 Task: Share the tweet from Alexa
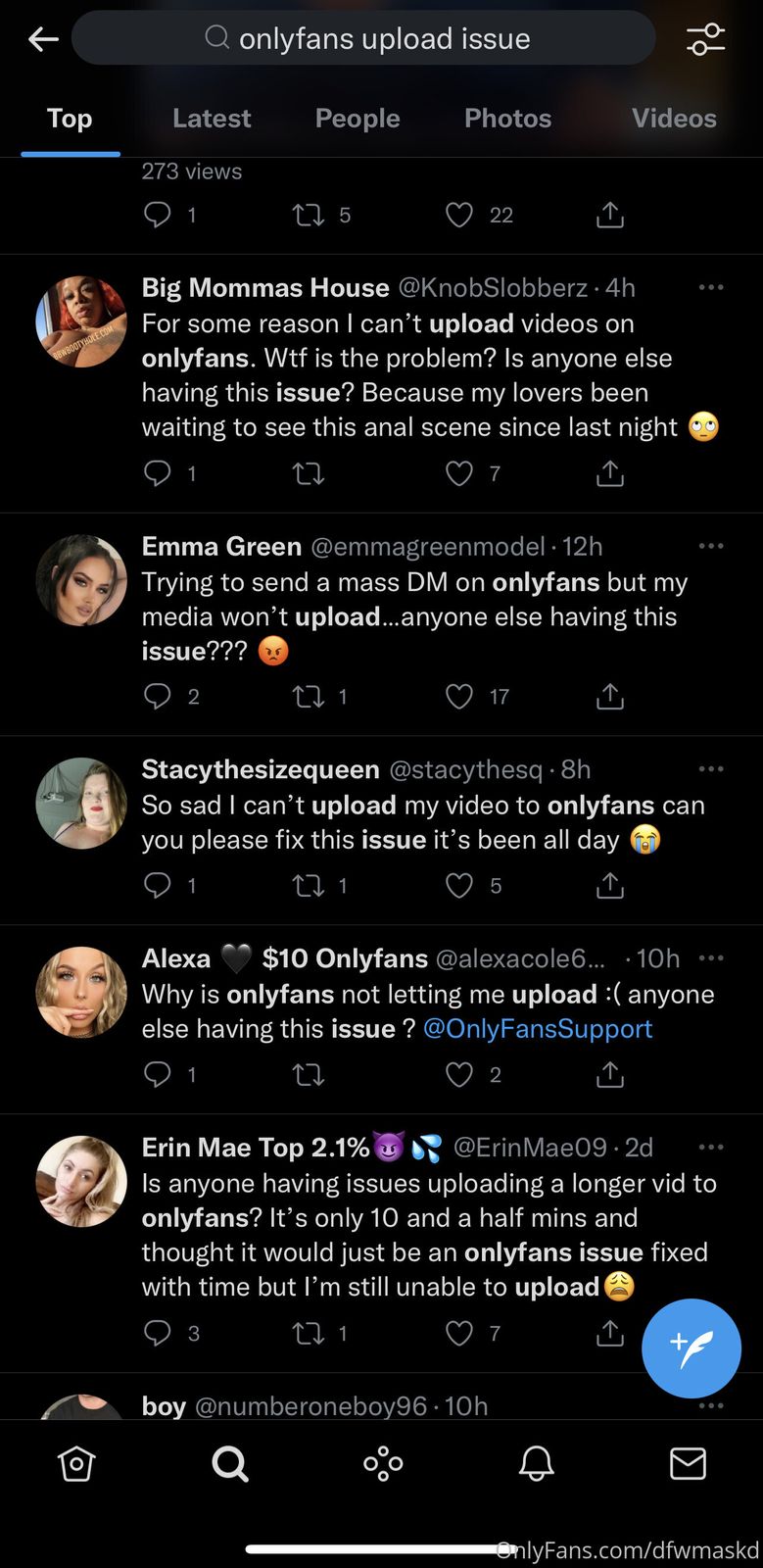click(609, 1075)
